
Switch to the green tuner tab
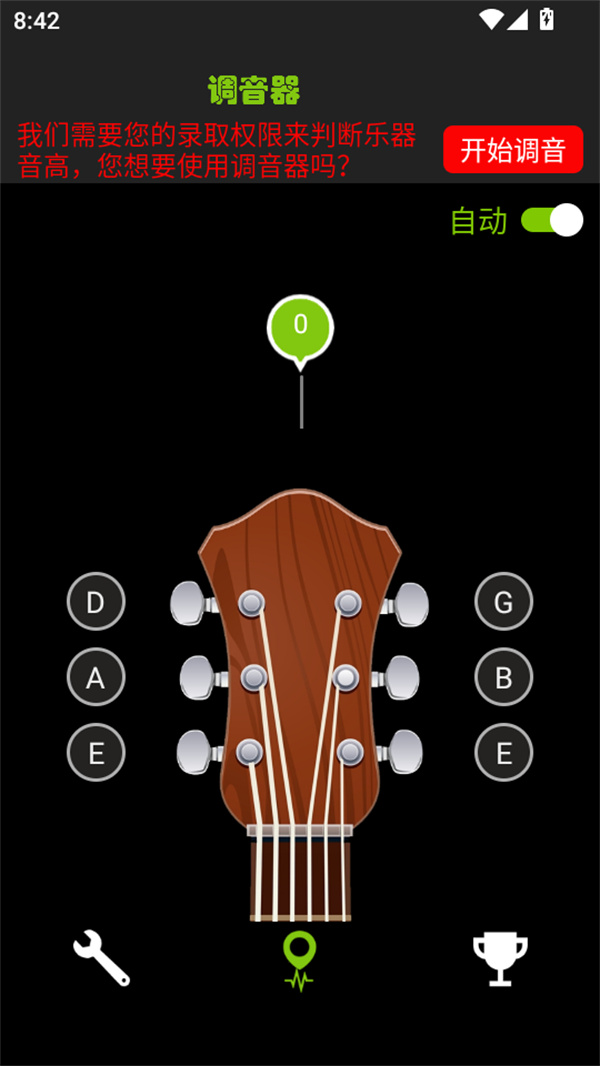pyautogui.click(x=299, y=960)
